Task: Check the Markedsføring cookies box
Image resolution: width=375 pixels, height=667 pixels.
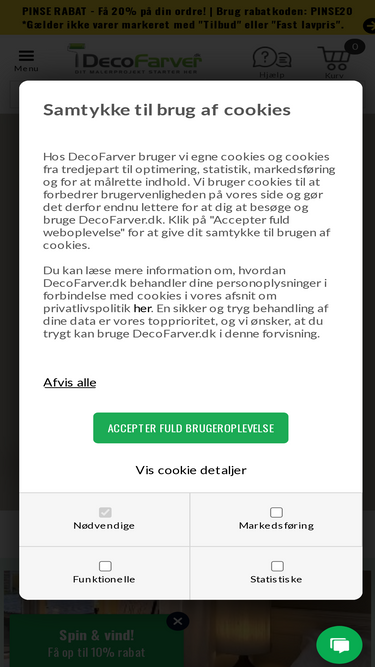Action: click(276, 512)
